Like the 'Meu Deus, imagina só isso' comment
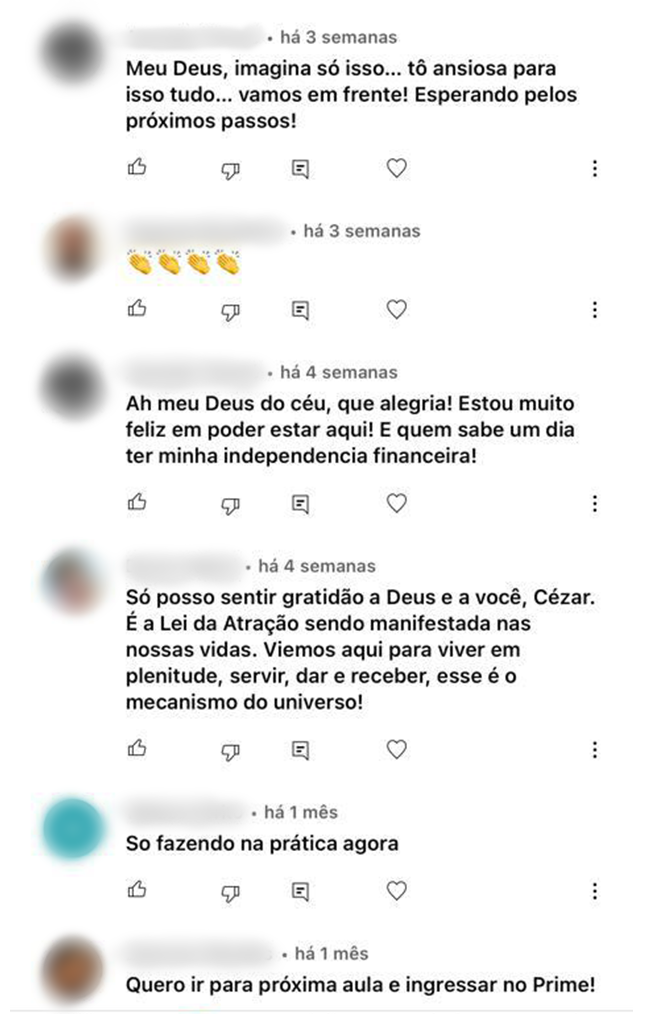Screen dimensions: 654x1014 138,168
